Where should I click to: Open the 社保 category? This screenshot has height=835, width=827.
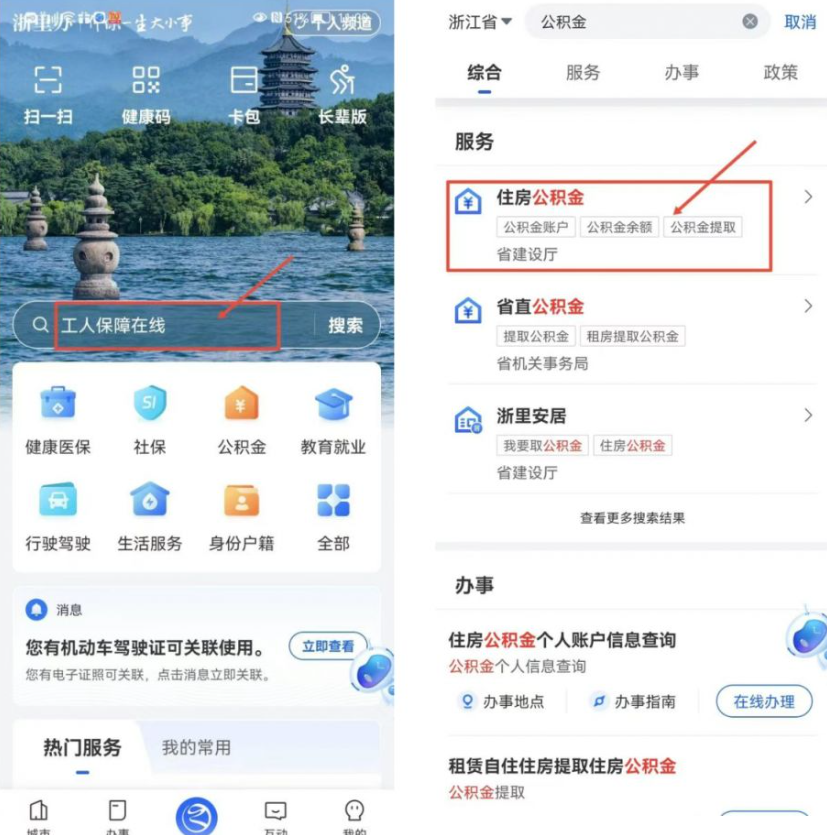pyautogui.click(x=150, y=421)
